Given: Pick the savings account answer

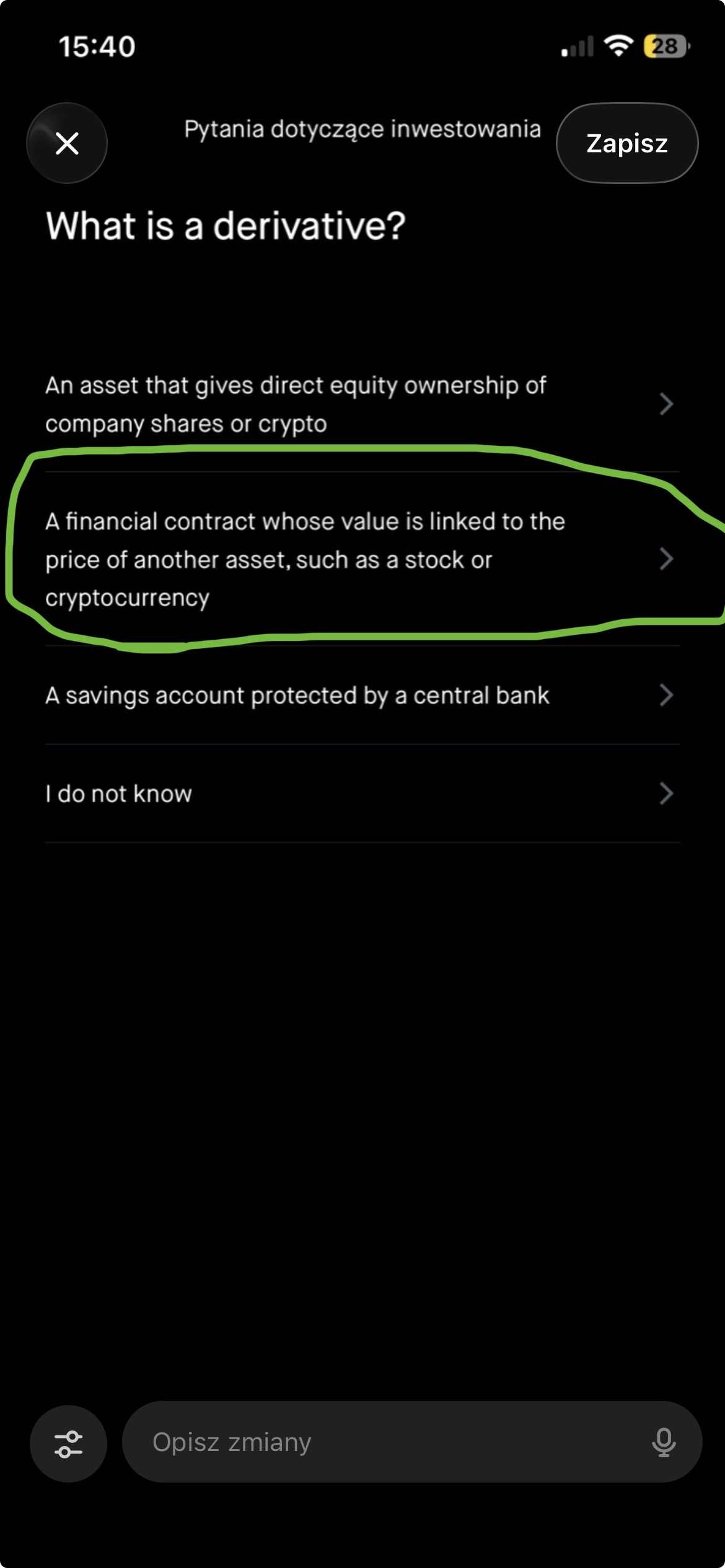Looking at the screenshot, I should [359, 695].
